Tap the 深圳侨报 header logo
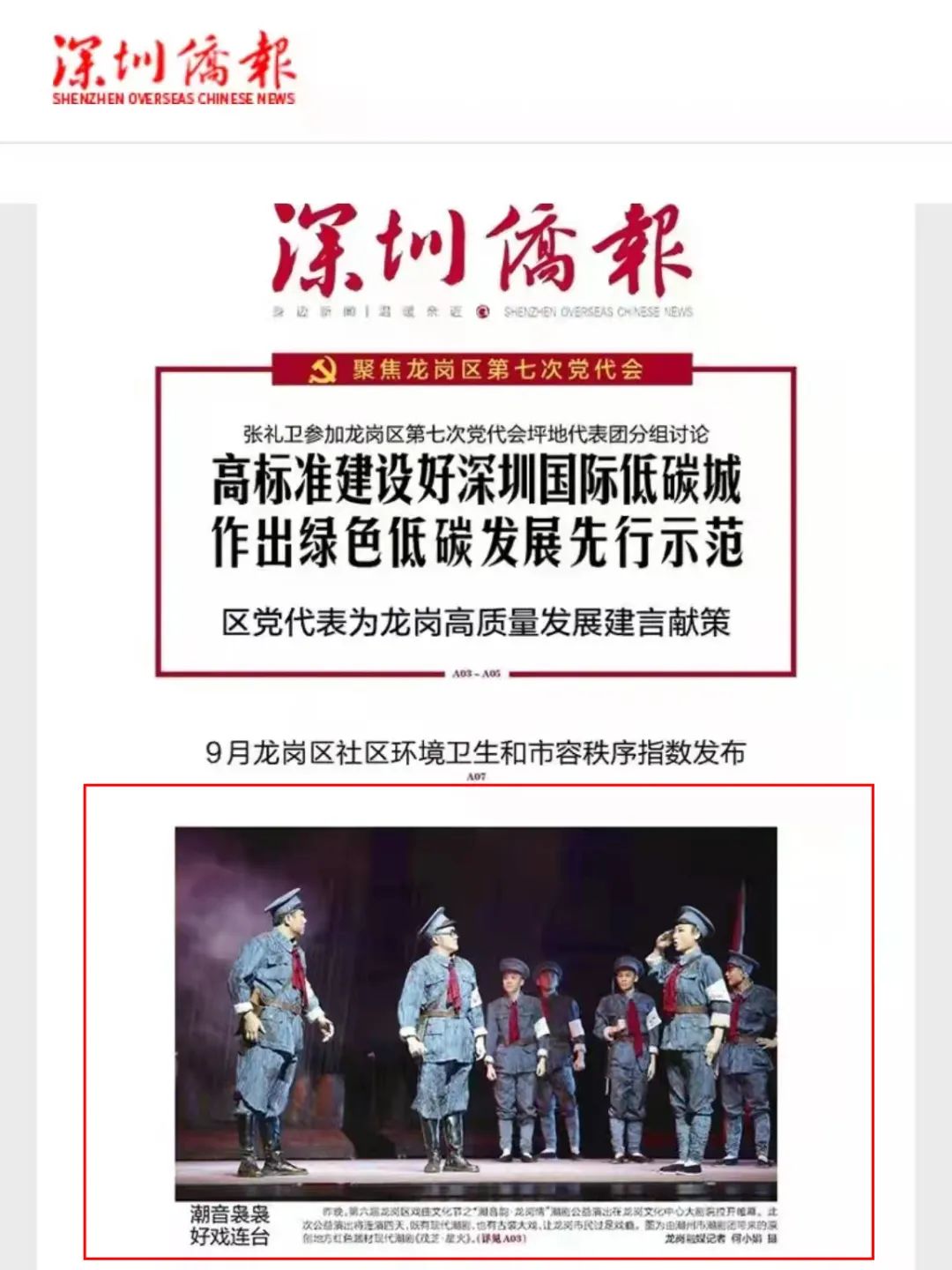Image resolution: width=952 pixels, height=1270 pixels. pyautogui.click(x=174, y=70)
